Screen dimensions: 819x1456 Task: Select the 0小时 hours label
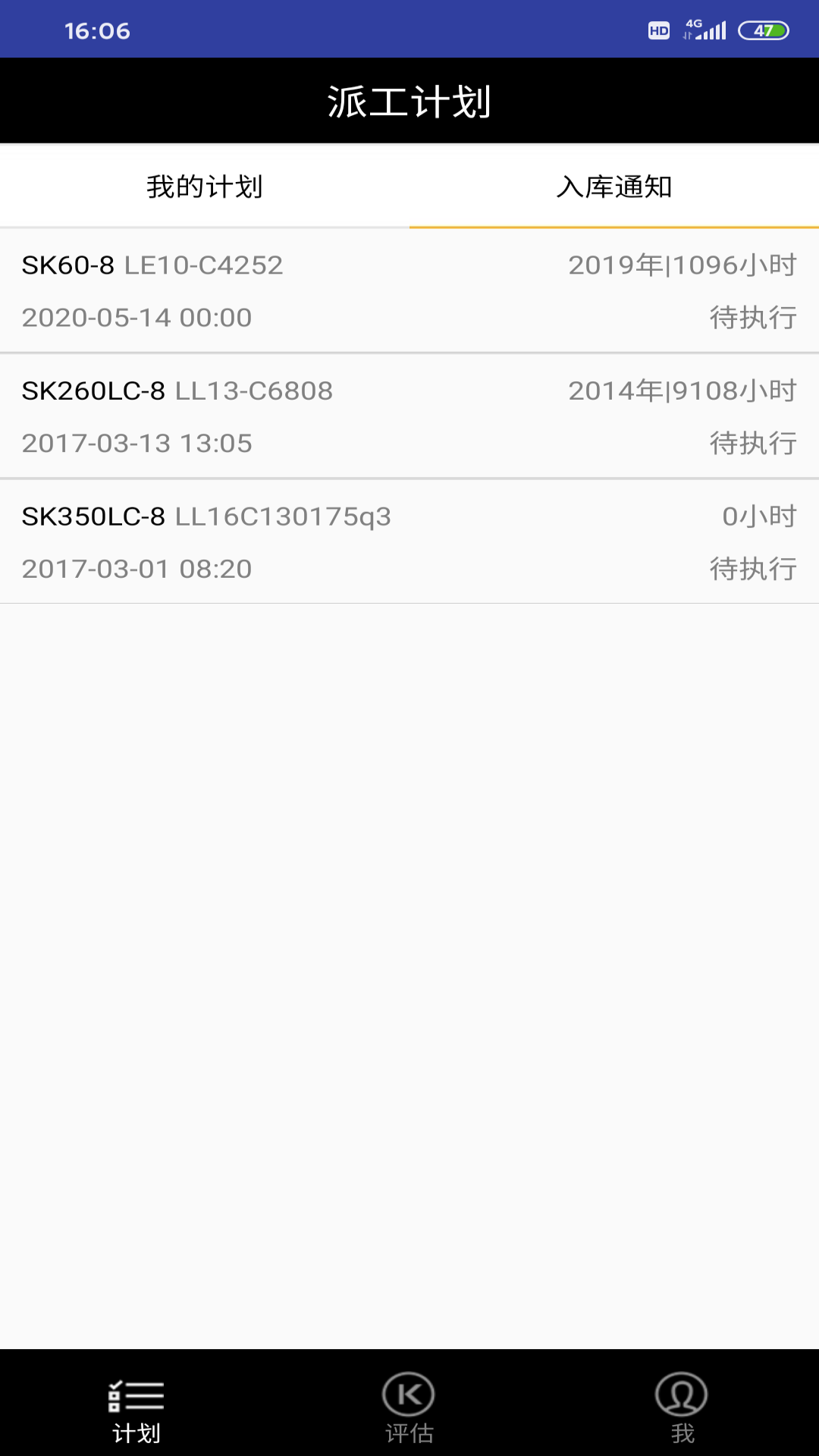click(x=760, y=518)
